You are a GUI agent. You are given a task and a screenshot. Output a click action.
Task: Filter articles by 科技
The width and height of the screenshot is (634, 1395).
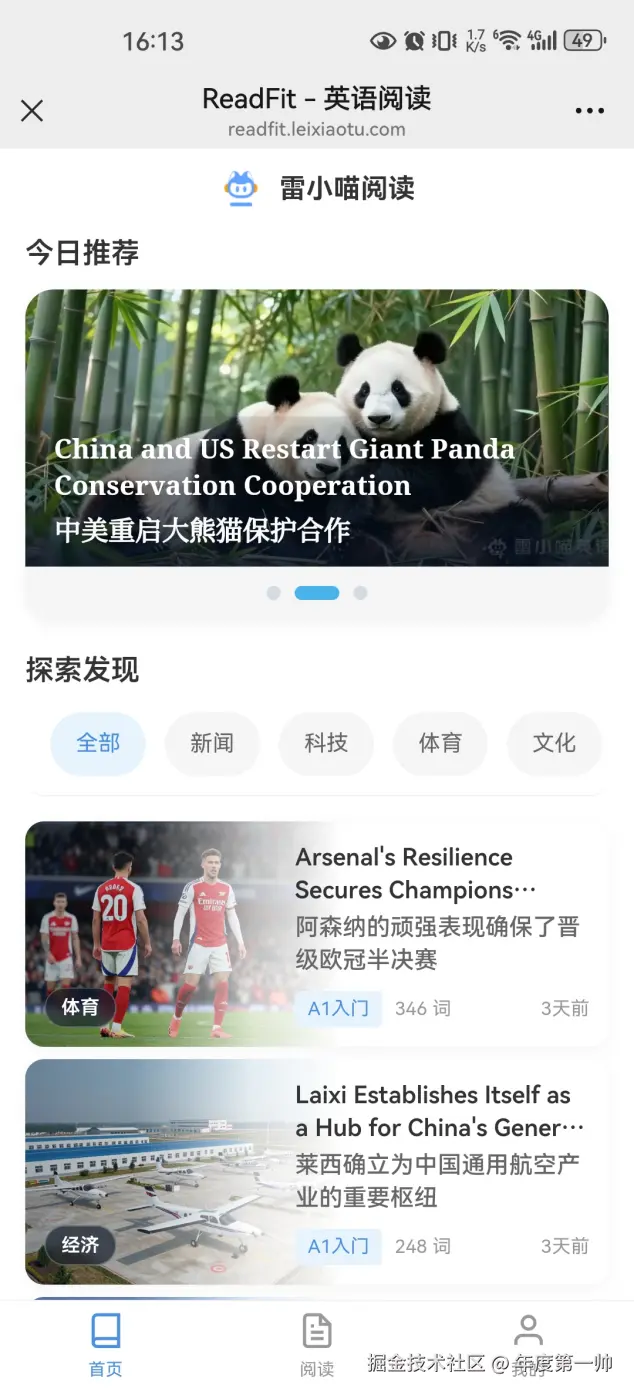pyautogui.click(x=326, y=743)
